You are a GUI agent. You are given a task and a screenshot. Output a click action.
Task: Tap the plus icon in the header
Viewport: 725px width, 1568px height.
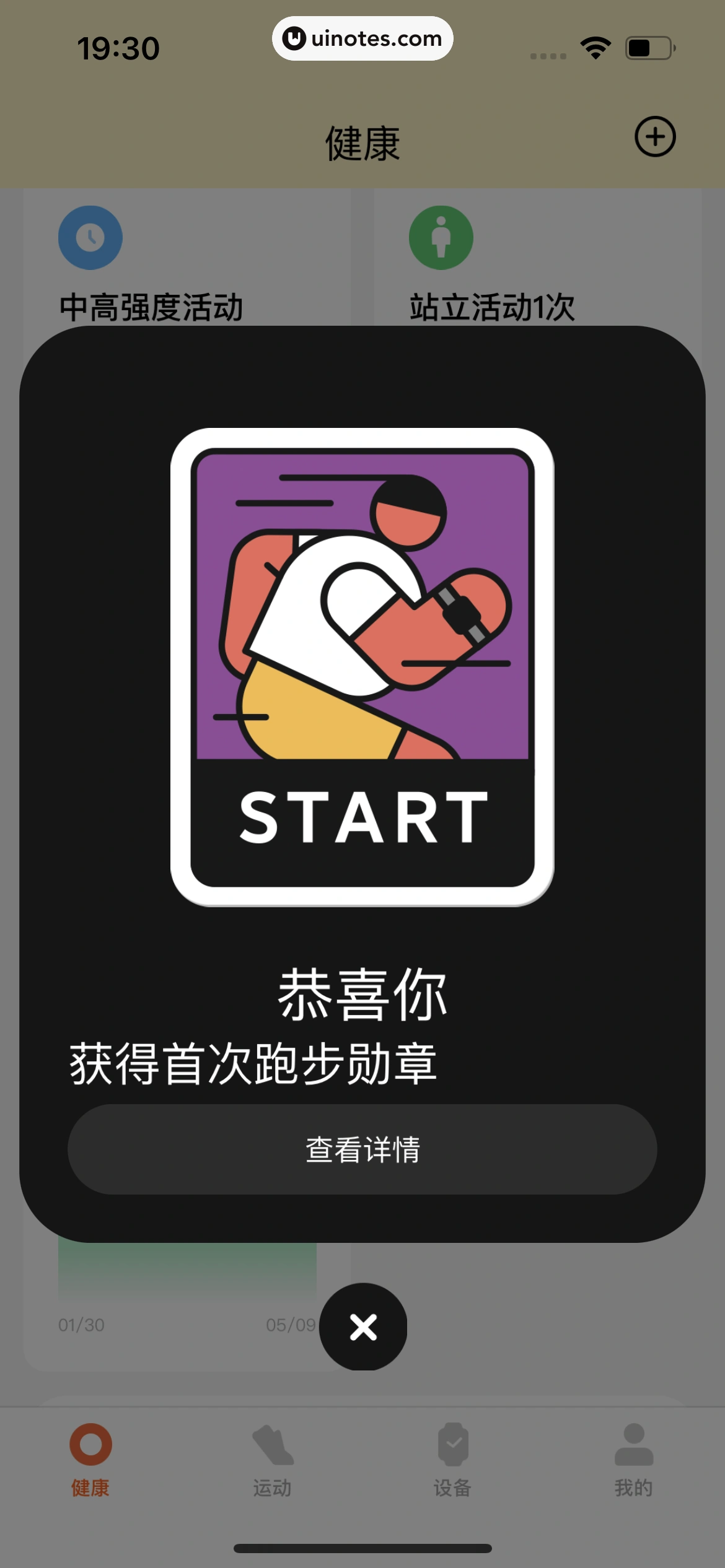(x=655, y=137)
